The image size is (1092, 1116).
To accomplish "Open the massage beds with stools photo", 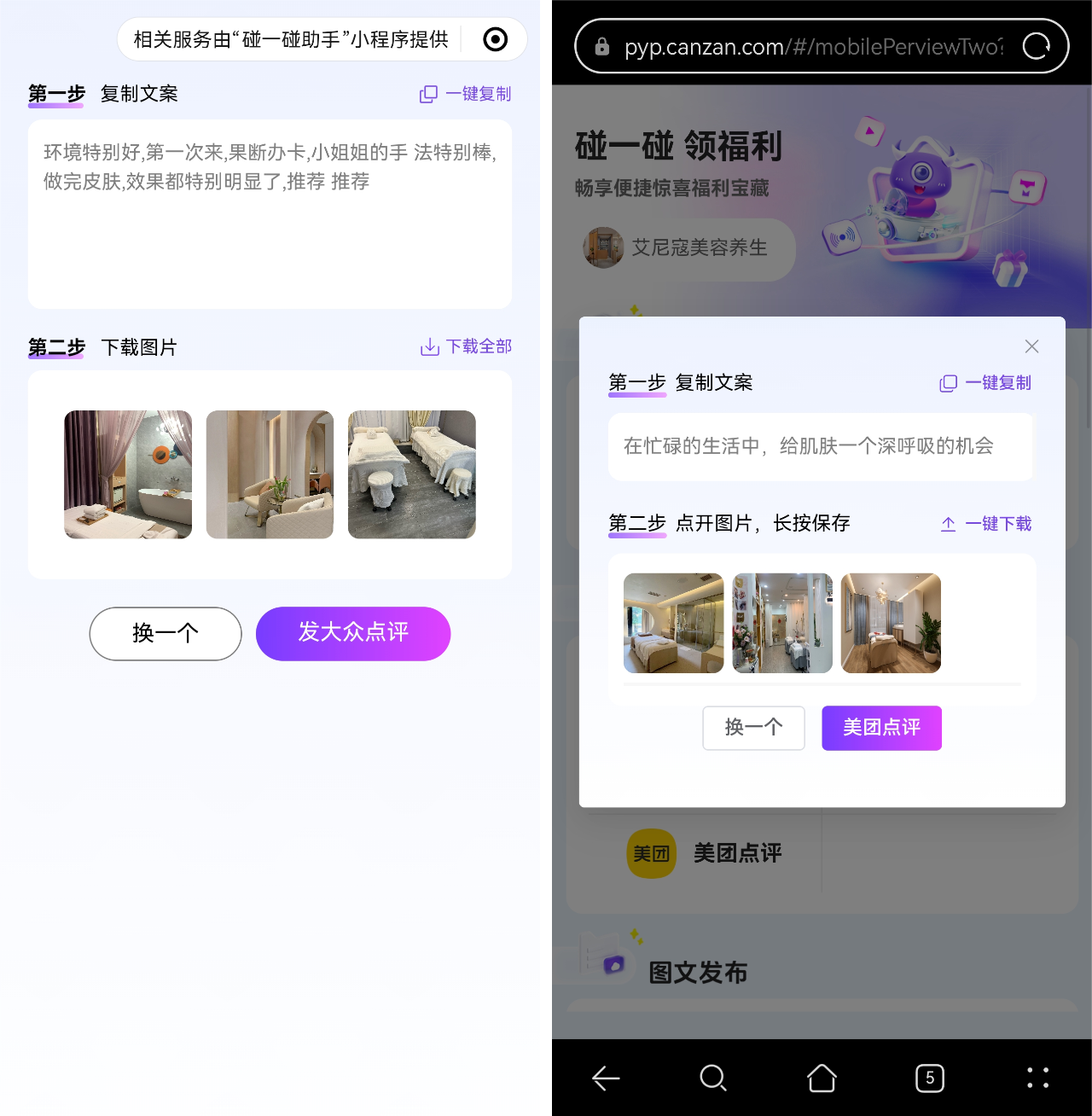I will [x=411, y=474].
